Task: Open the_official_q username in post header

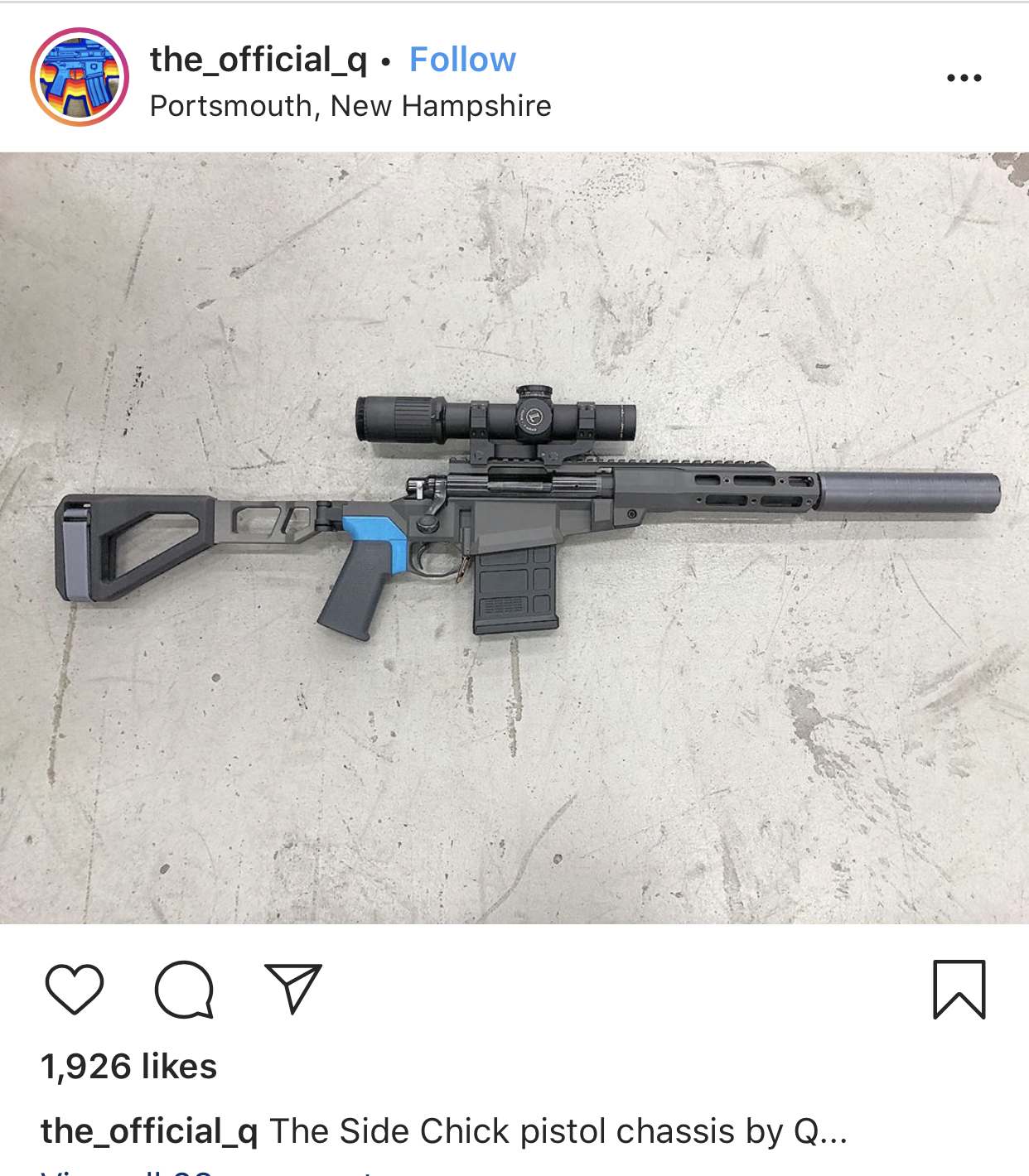Action: (x=258, y=60)
